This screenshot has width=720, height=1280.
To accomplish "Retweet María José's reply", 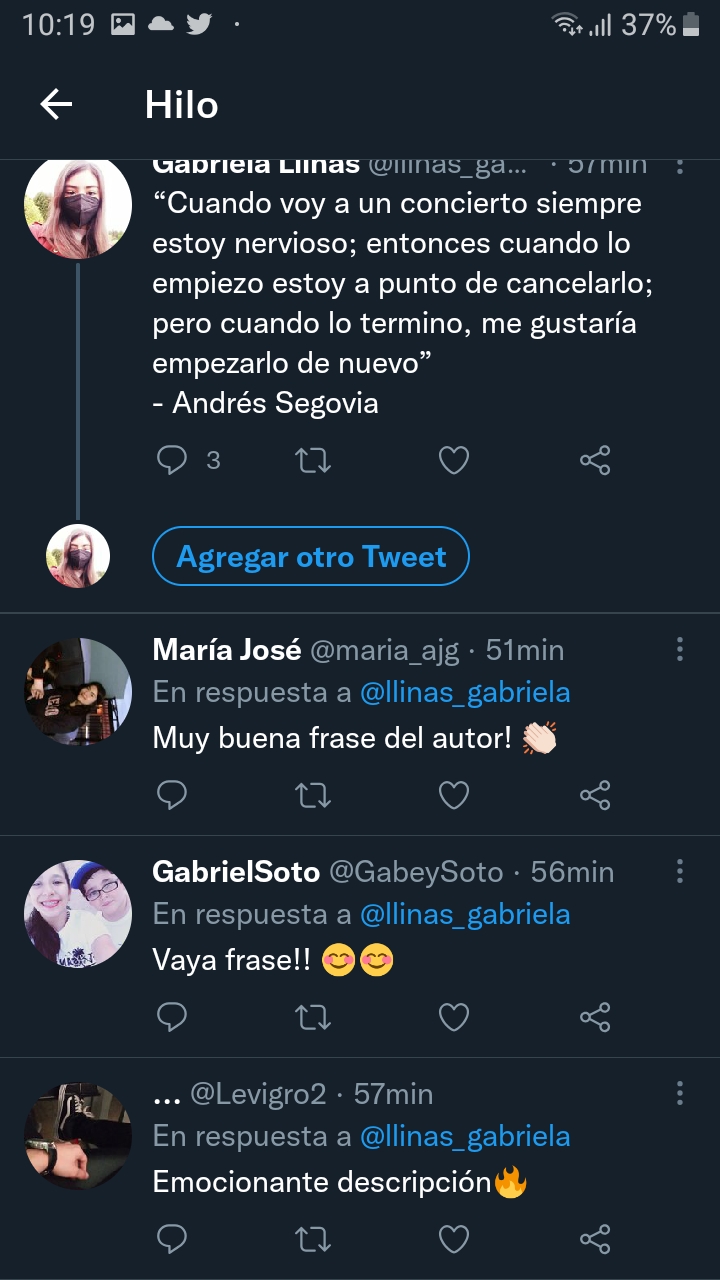I will (314, 795).
